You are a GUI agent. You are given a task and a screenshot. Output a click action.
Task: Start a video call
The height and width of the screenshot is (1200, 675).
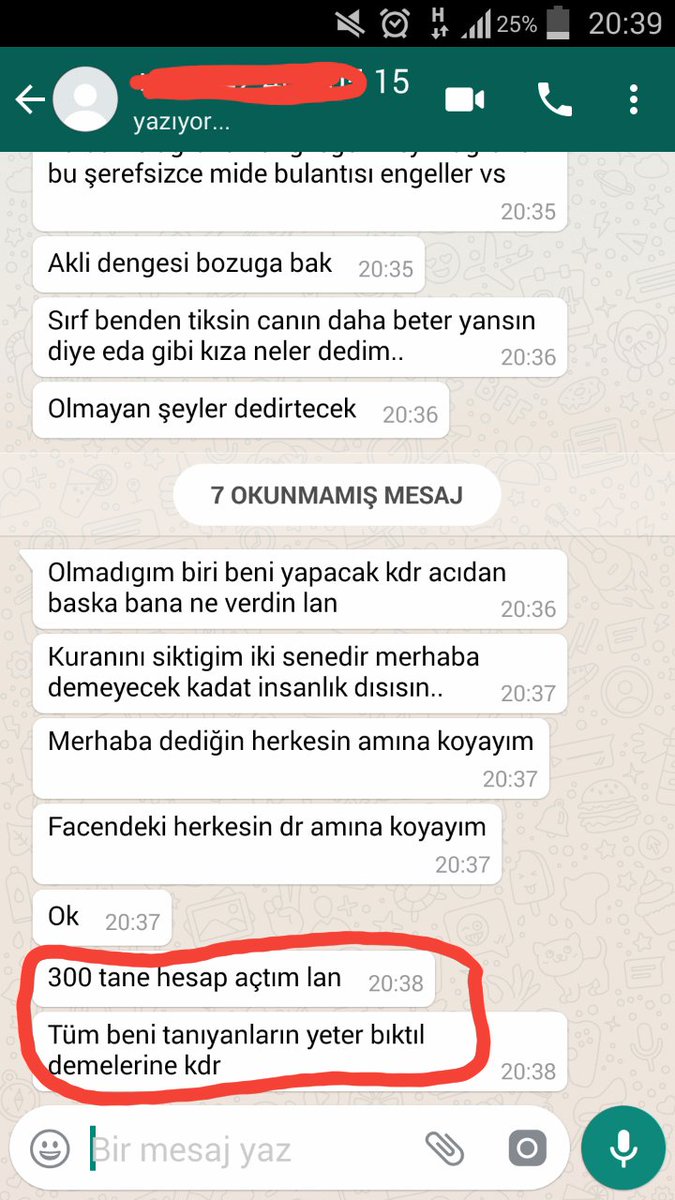(x=465, y=99)
